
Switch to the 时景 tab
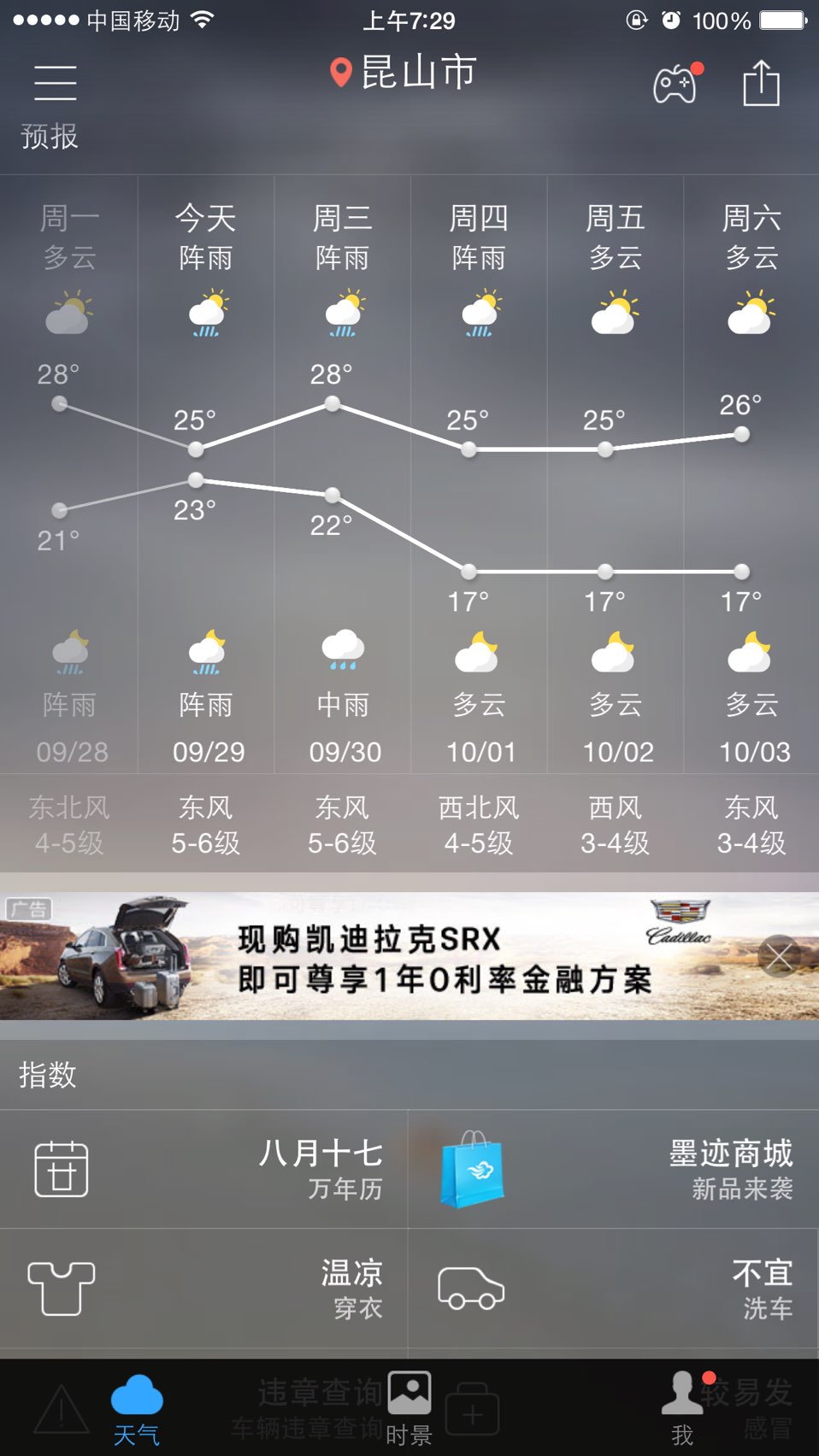(409, 1410)
